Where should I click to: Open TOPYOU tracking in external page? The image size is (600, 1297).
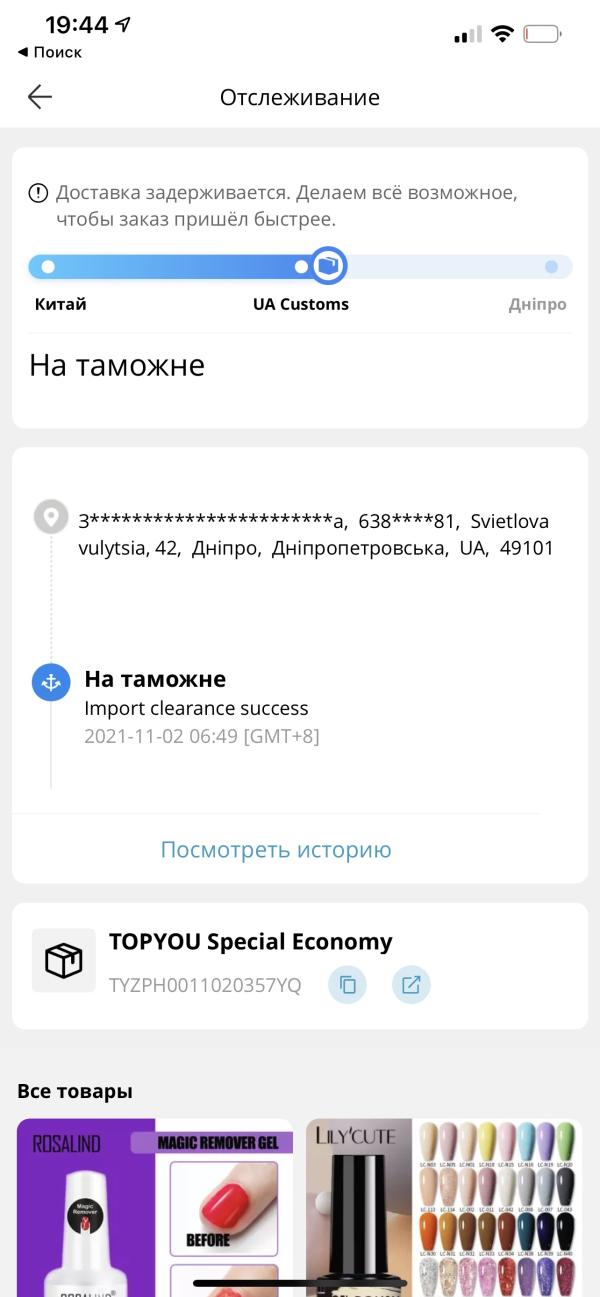click(x=411, y=985)
